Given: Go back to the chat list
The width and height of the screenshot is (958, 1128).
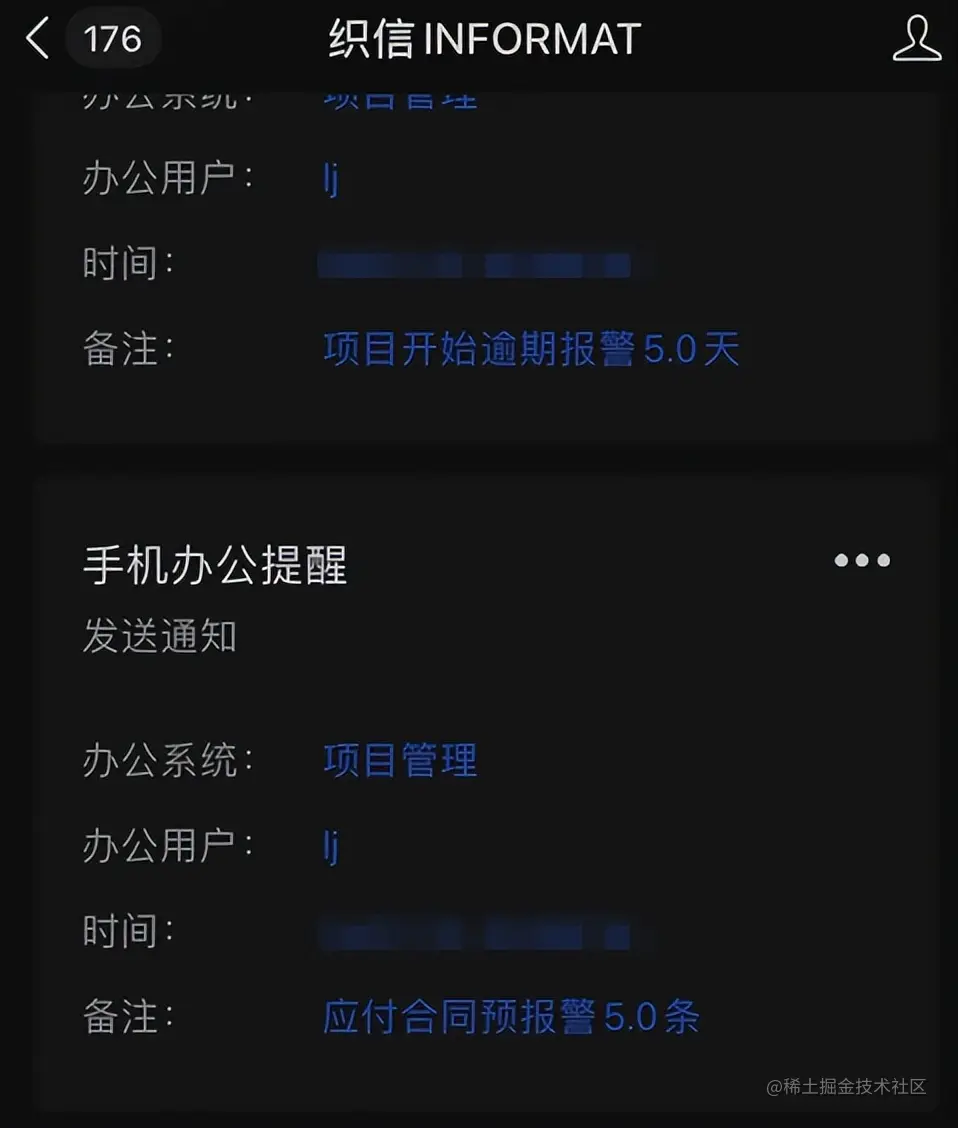Looking at the screenshot, I should point(38,40).
